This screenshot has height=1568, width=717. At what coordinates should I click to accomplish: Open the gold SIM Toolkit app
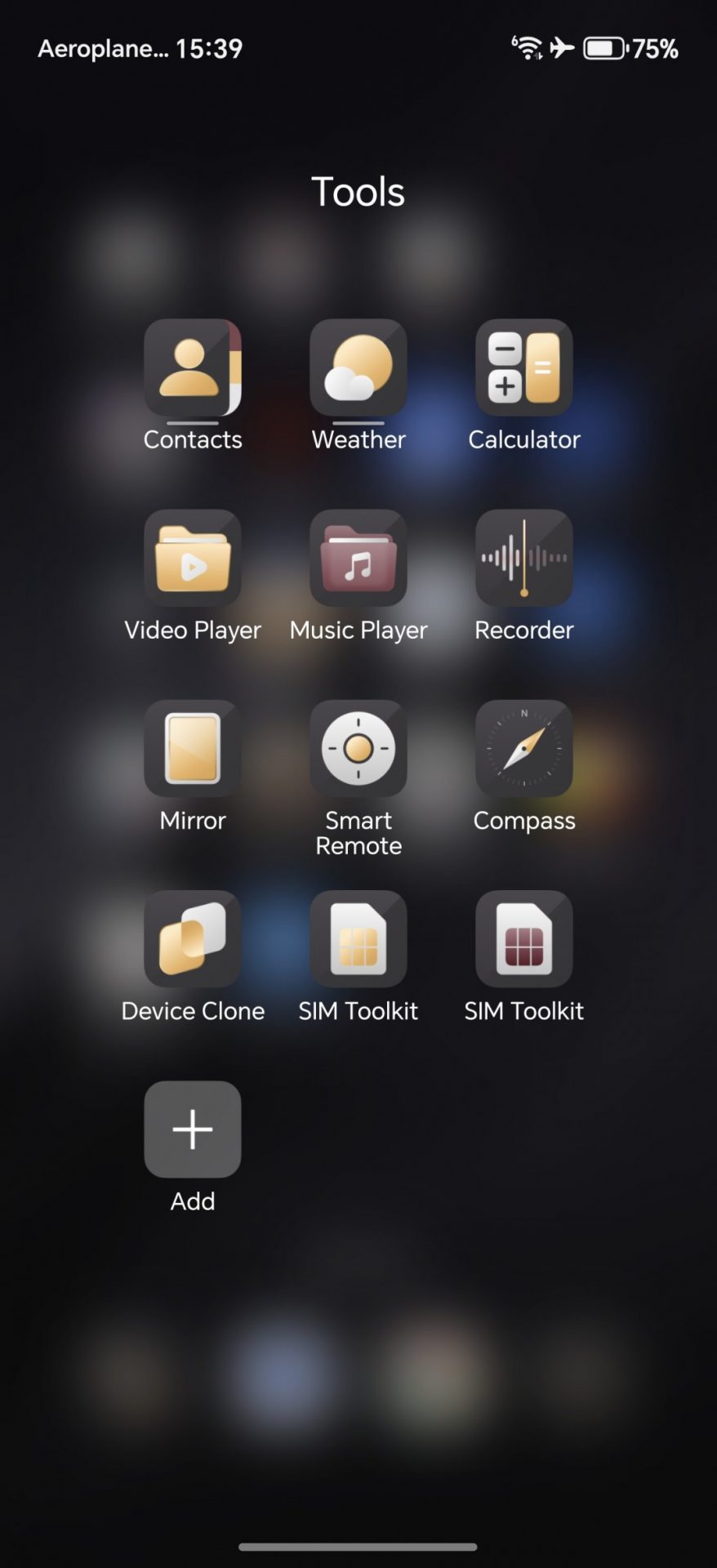(358, 939)
